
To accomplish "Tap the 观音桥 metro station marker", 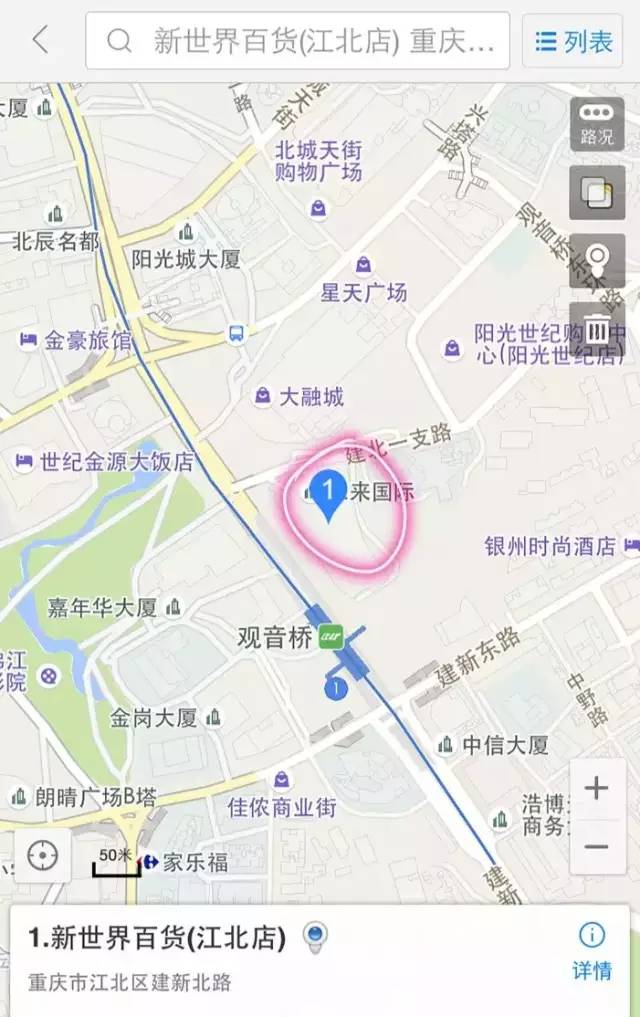I will coord(330,637).
